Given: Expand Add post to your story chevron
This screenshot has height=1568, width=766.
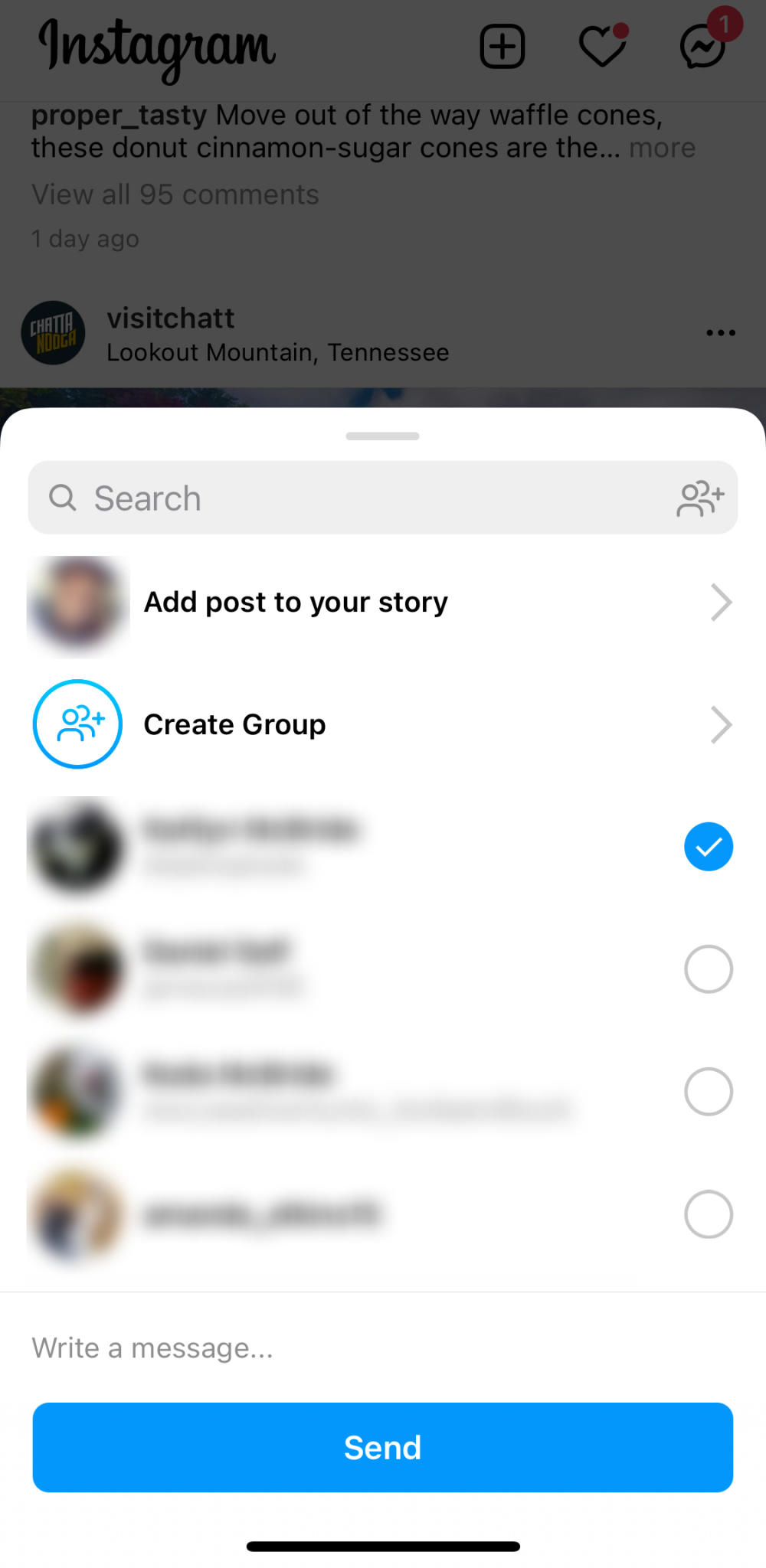Looking at the screenshot, I should pyautogui.click(x=720, y=603).
